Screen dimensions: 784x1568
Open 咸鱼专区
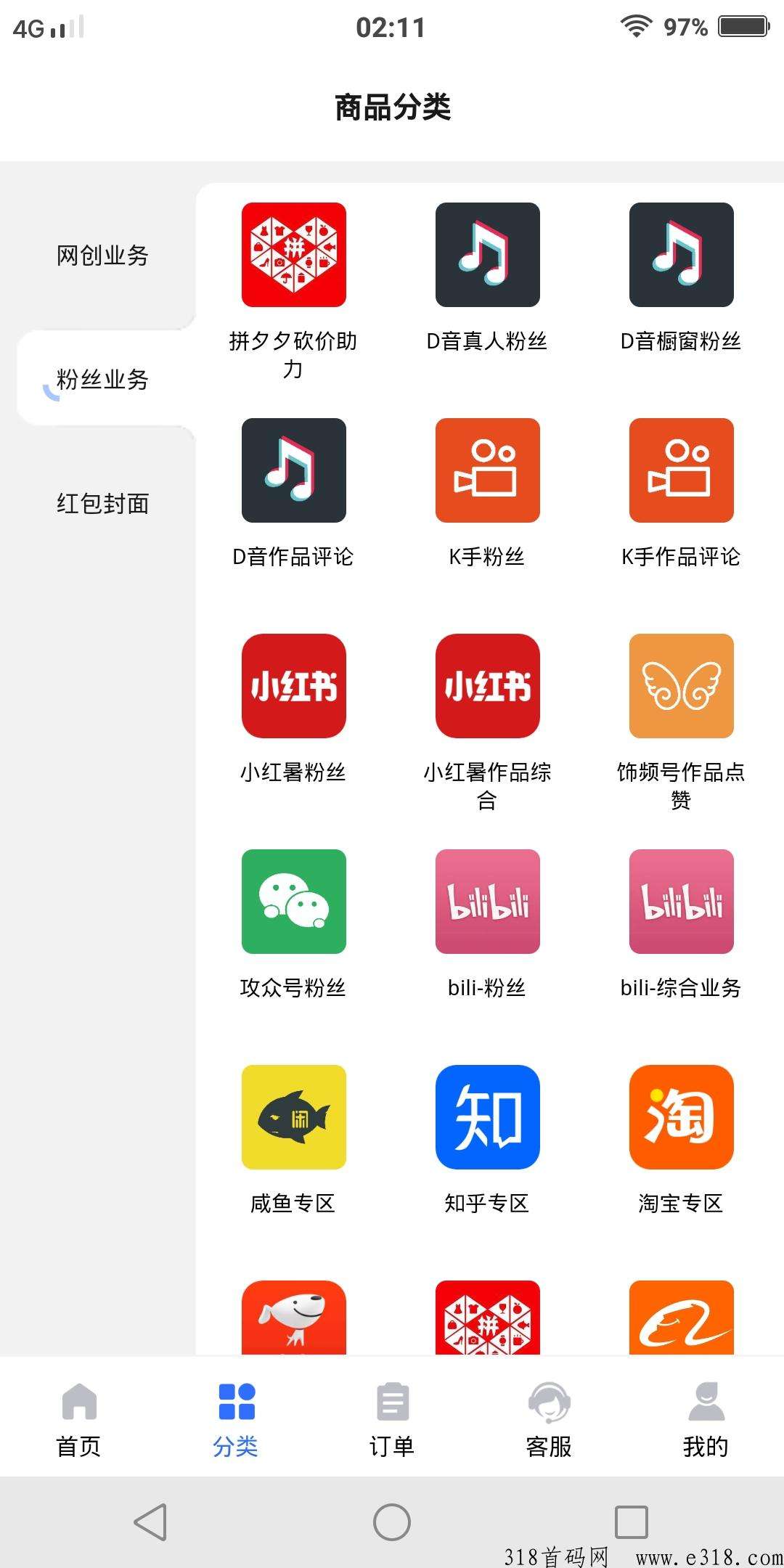click(293, 1140)
